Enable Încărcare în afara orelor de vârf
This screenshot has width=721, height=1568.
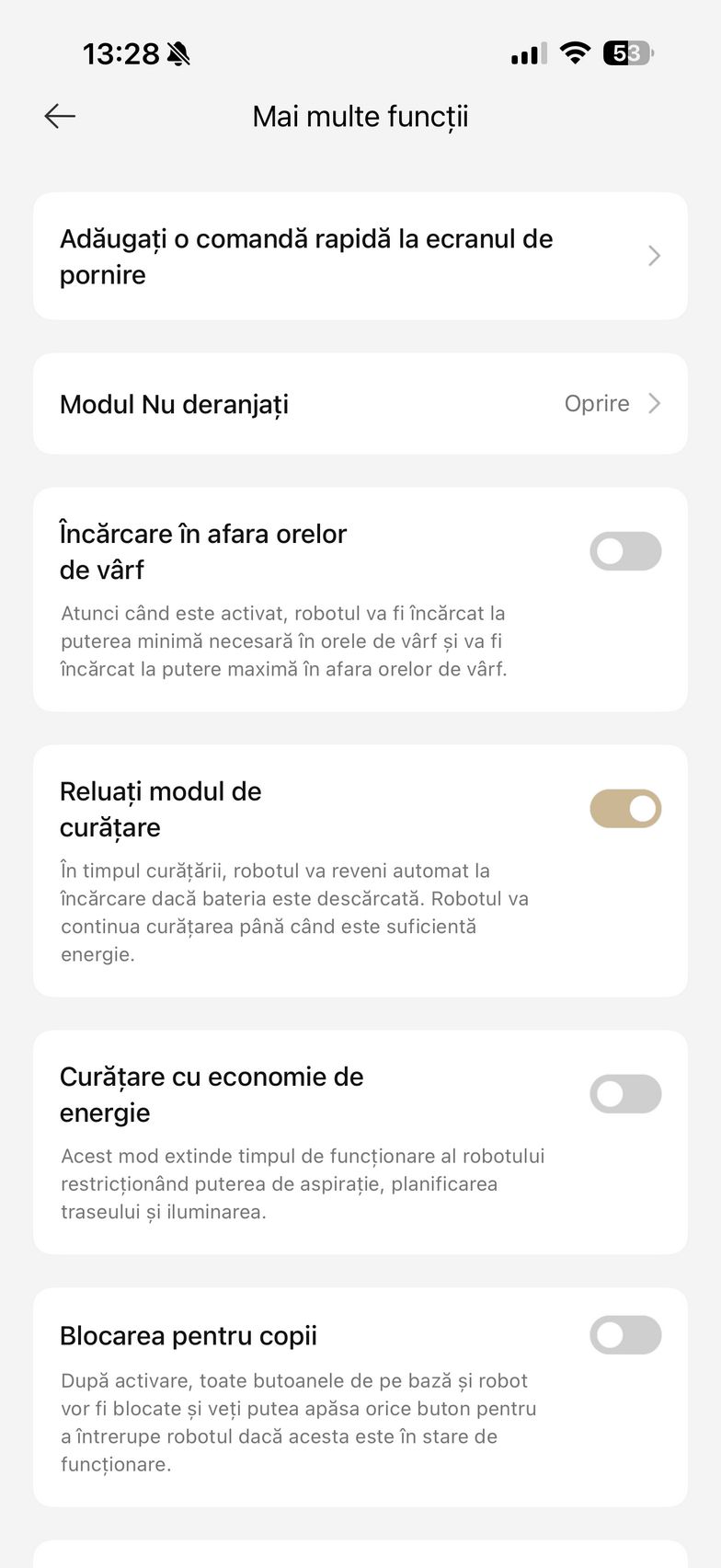tap(625, 551)
